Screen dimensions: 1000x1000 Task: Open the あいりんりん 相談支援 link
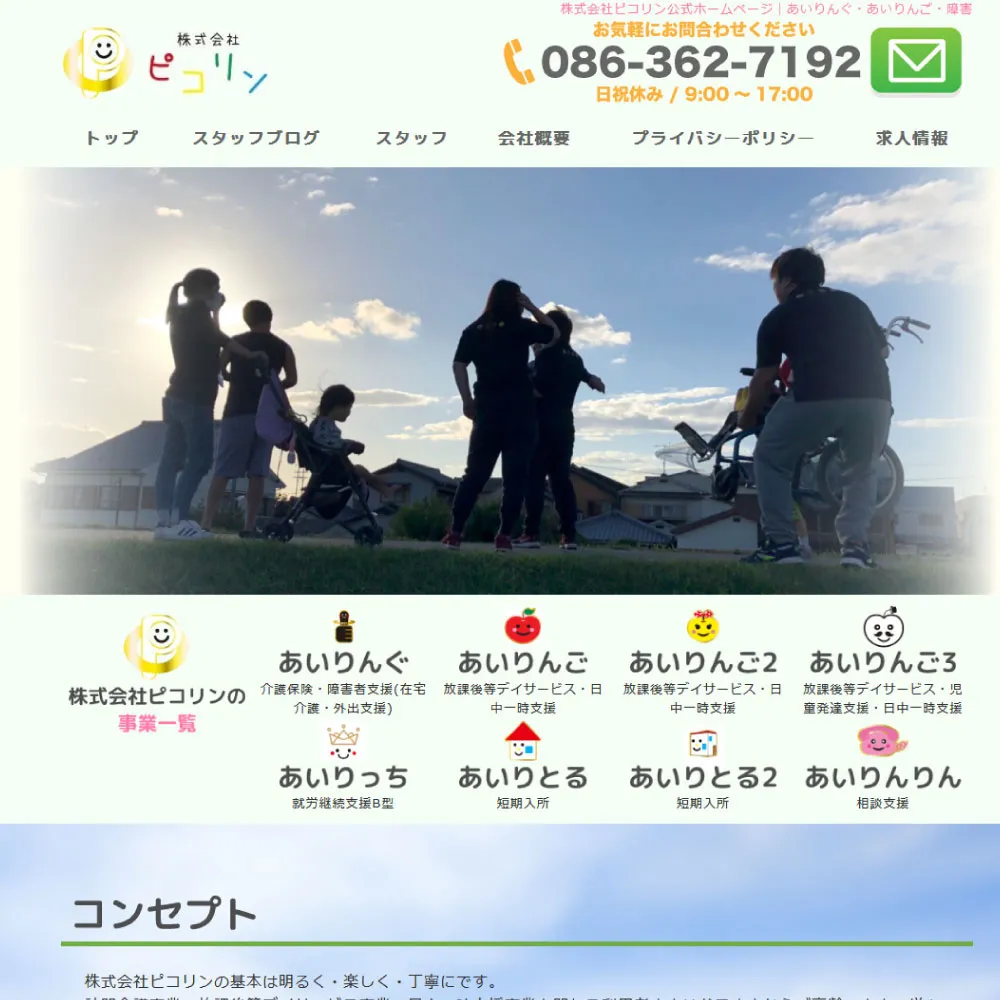882,777
